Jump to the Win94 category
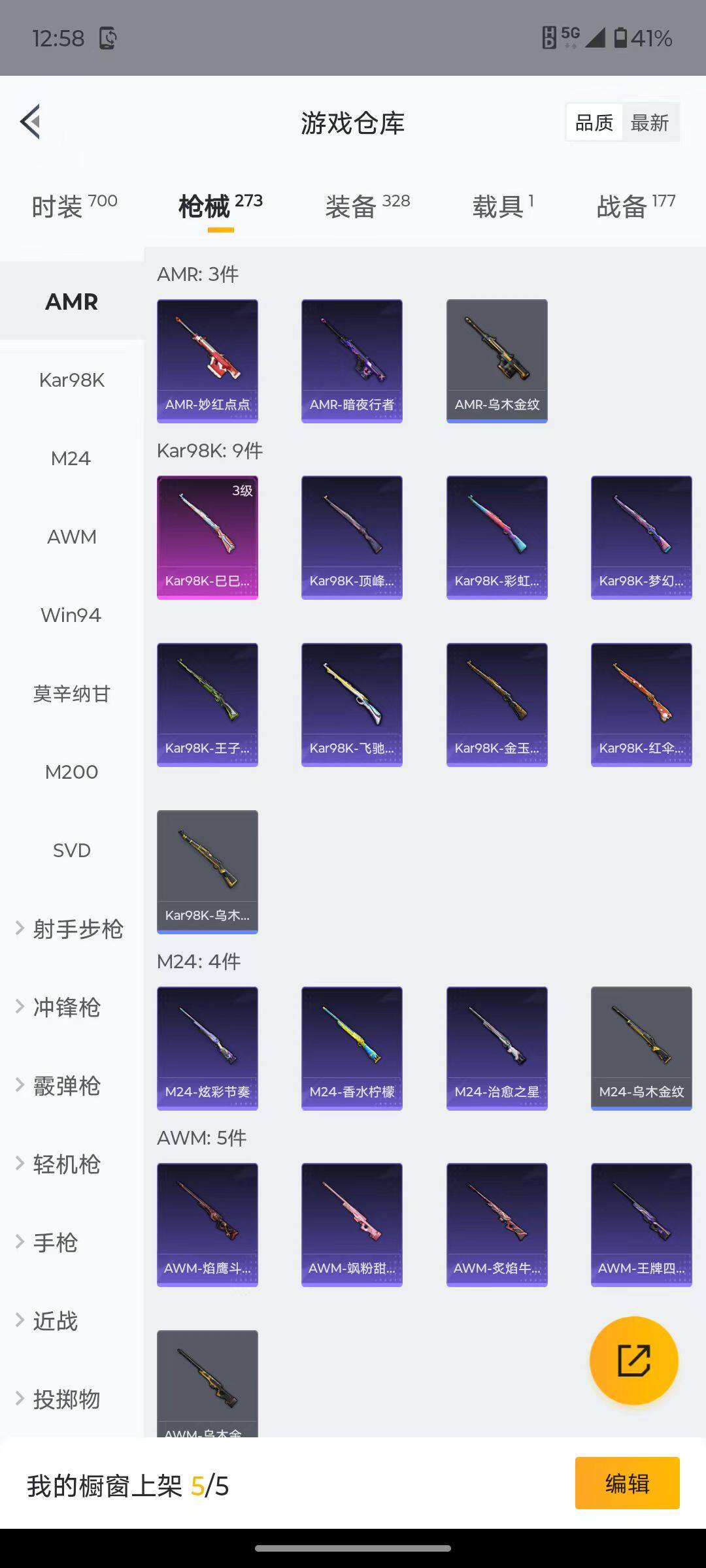The width and height of the screenshot is (706, 1568). (x=72, y=615)
